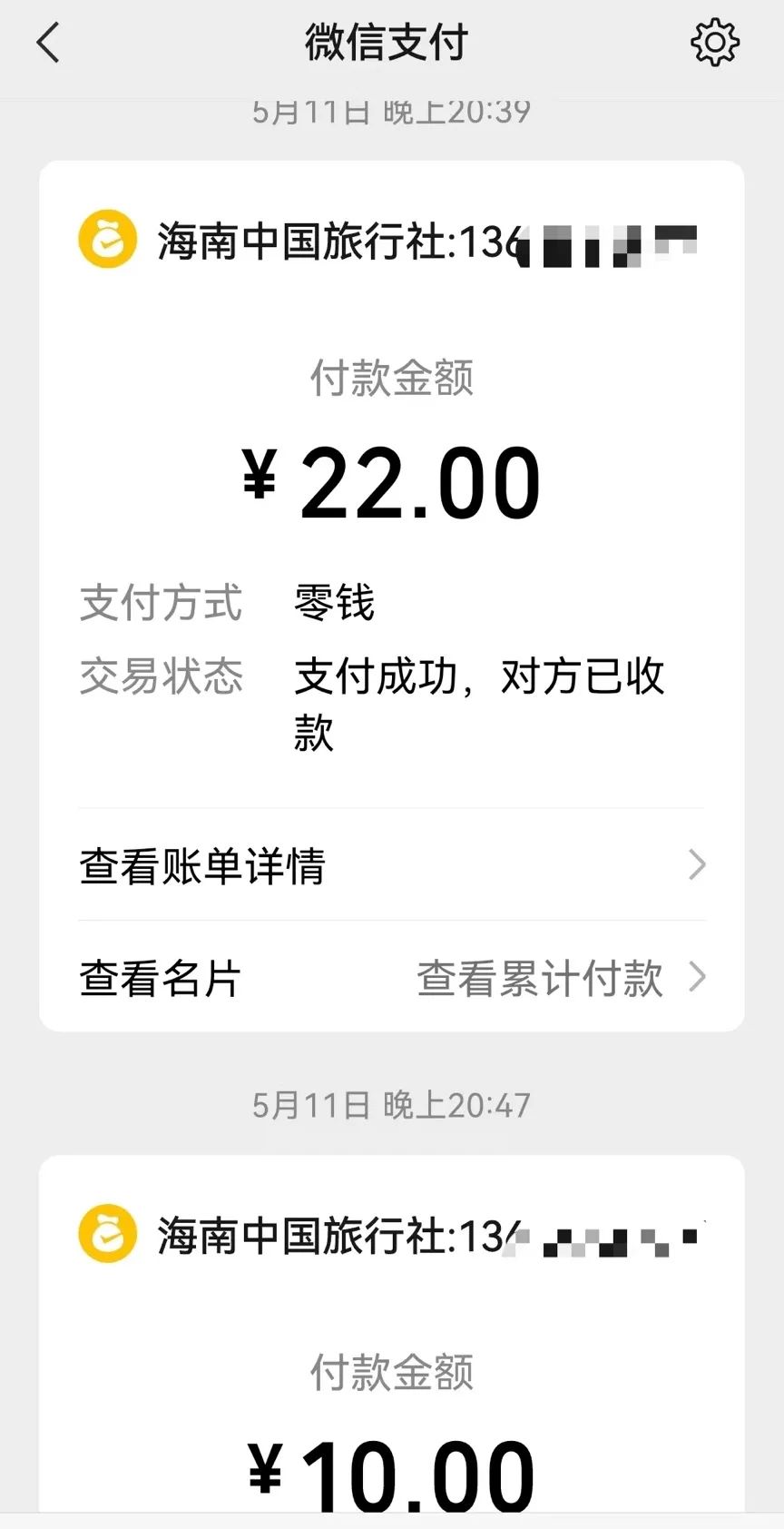Tap the 零钱 payment method text
Image resolution: width=784 pixels, height=1529 pixels.
[335, 602]
